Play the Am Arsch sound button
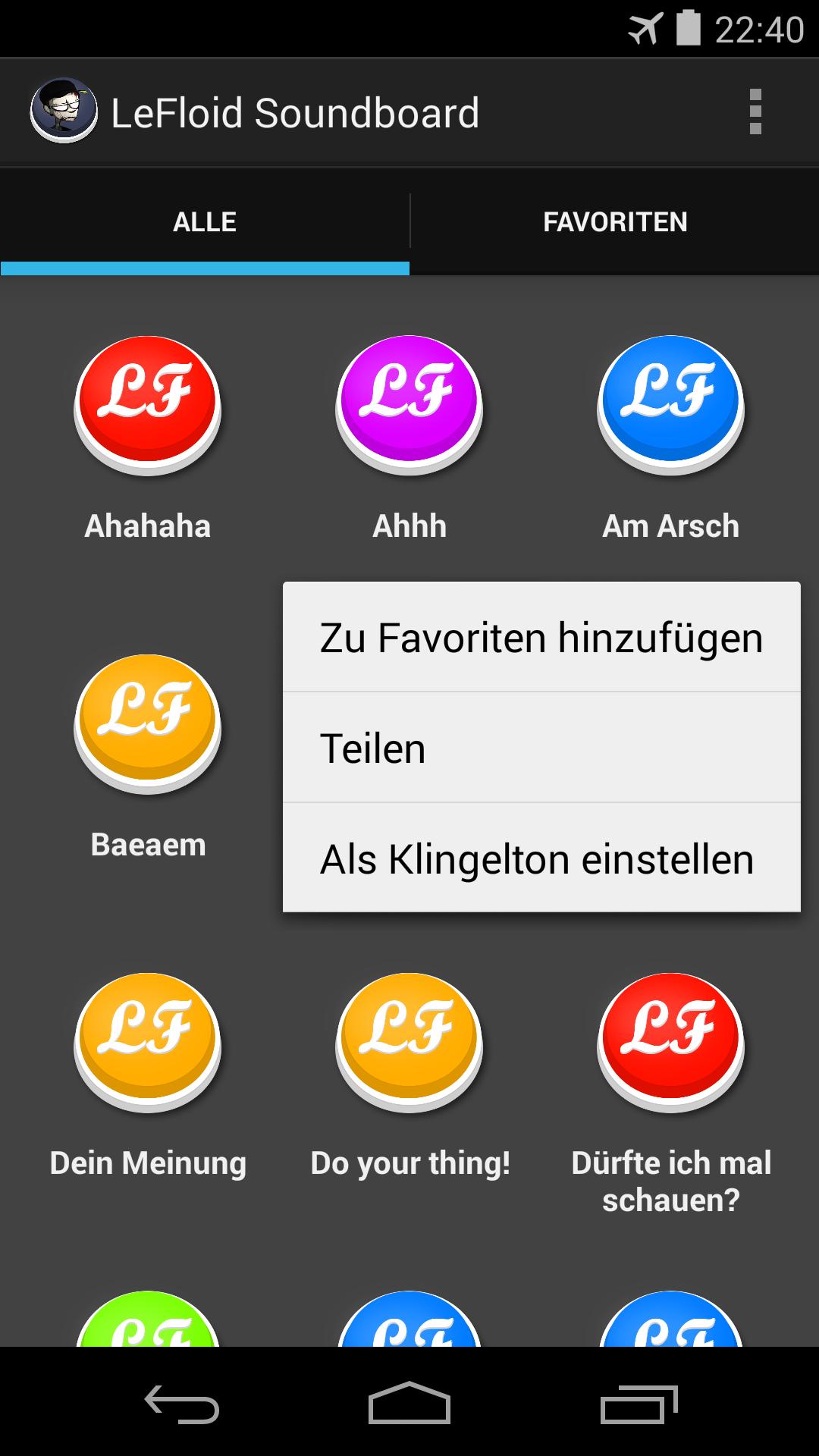 (671, 404)
